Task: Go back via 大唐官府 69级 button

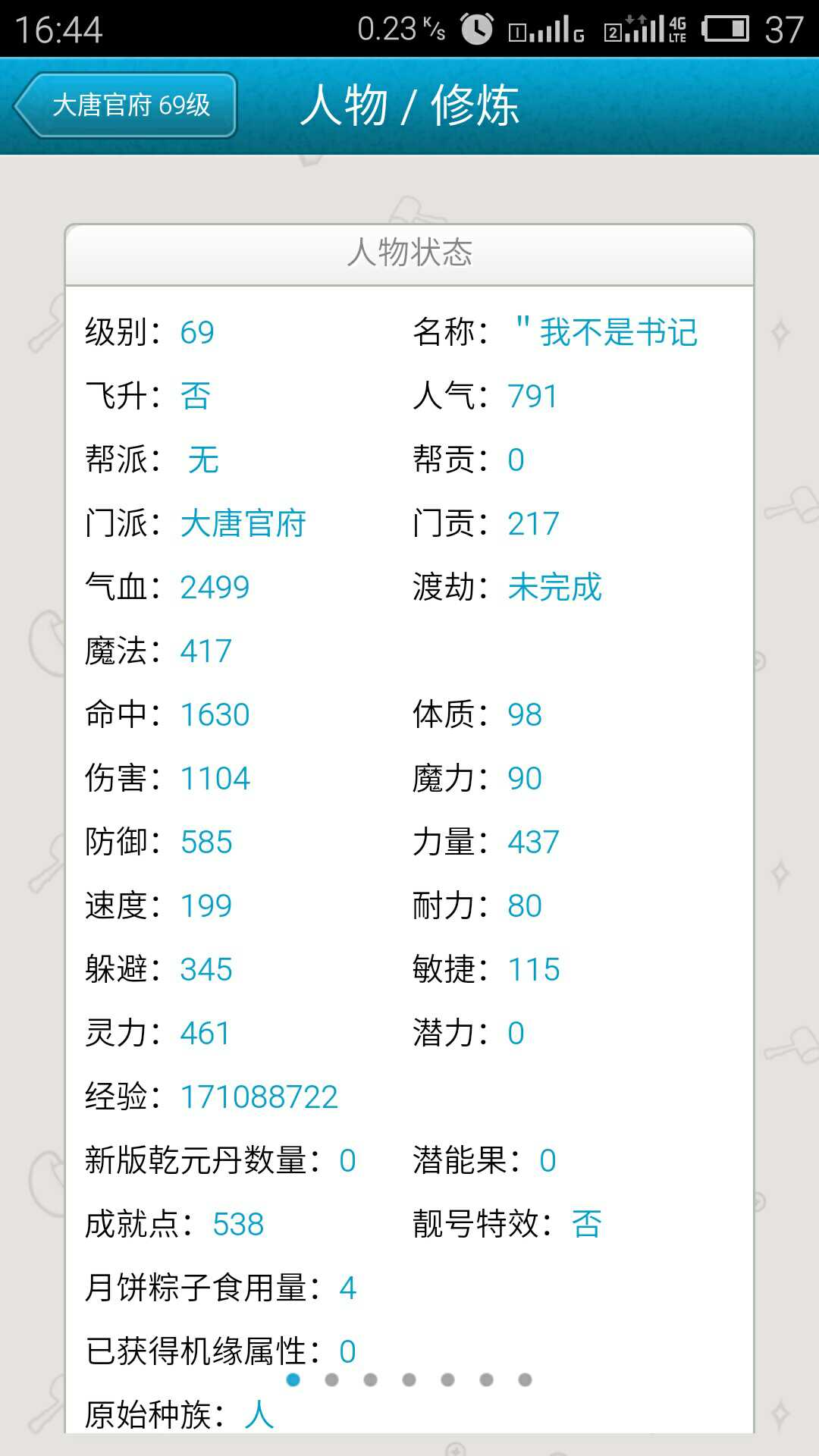Action: click(x=127, y=105)
